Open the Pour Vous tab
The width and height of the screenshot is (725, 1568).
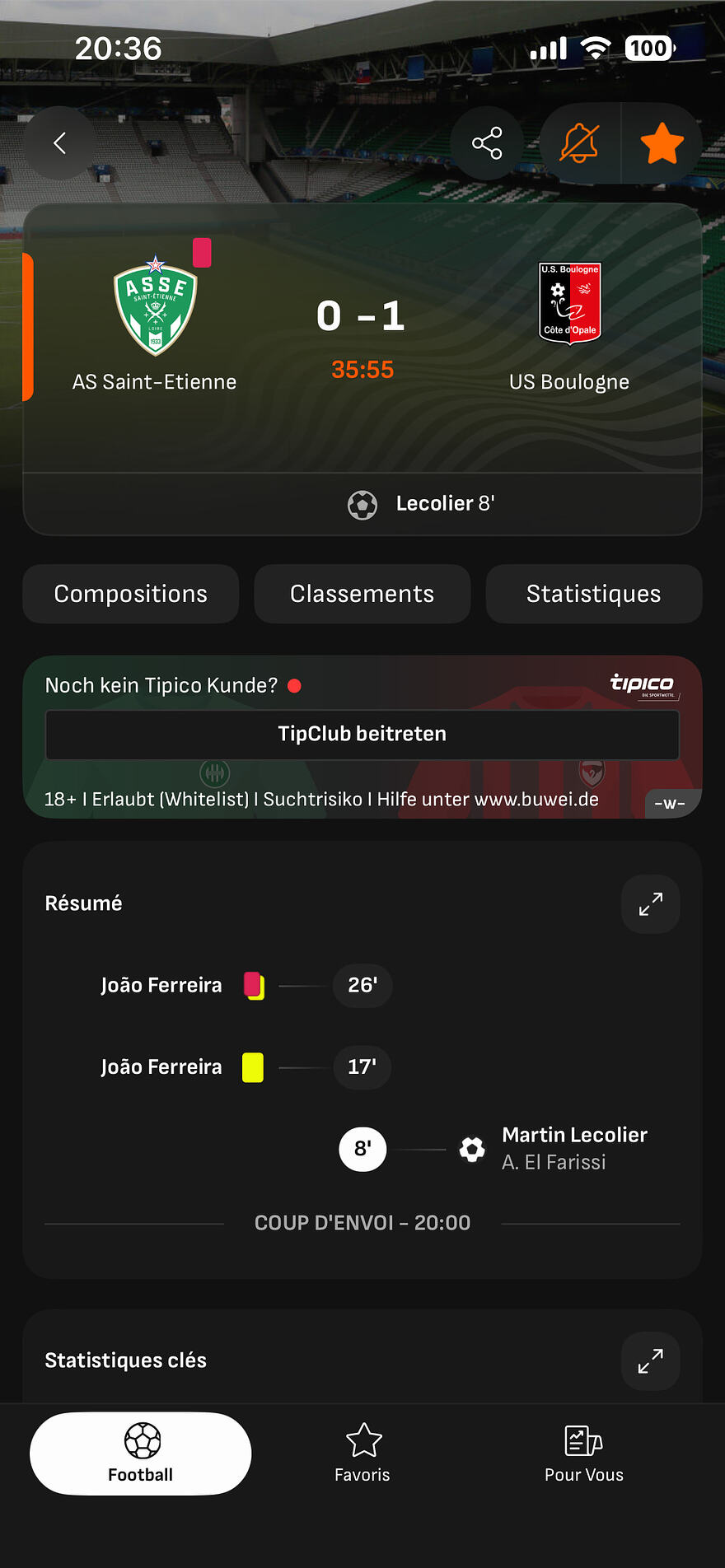point(584,1454)
